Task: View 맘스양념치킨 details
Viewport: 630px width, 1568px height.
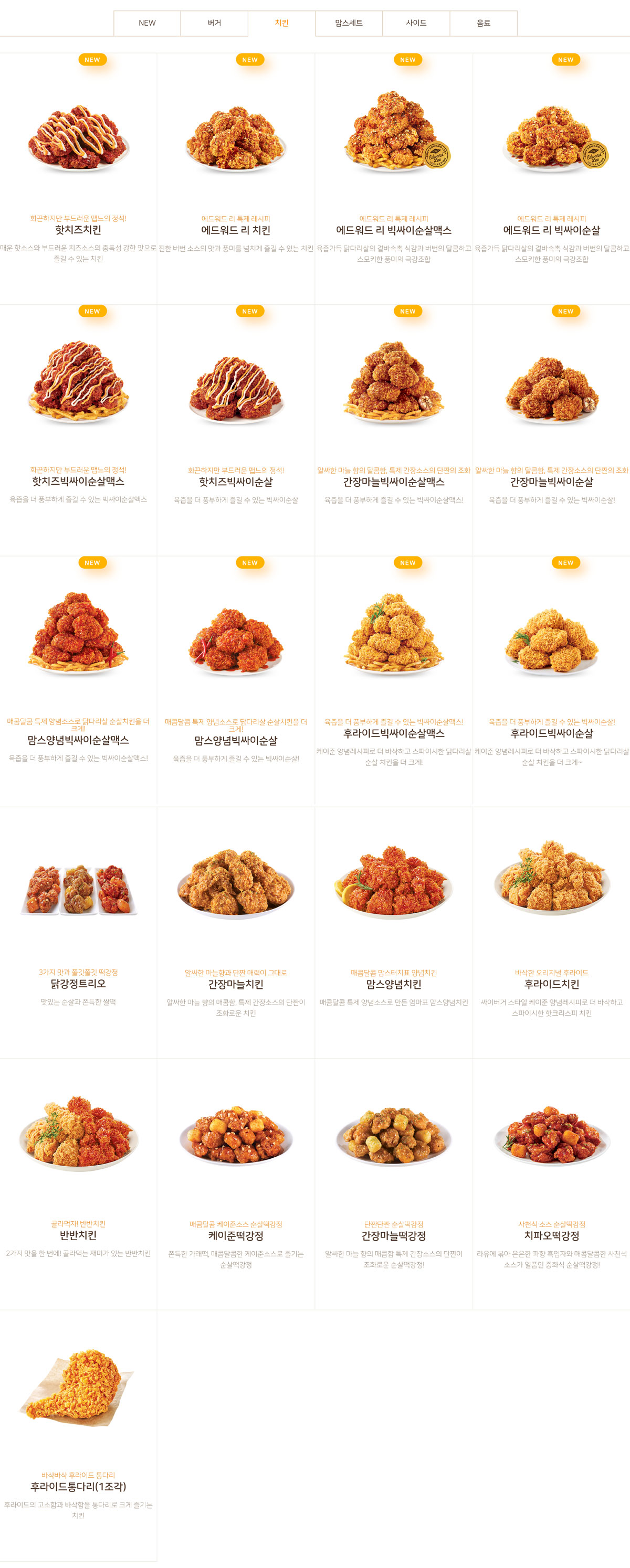Action: click(x=394, y=984)
